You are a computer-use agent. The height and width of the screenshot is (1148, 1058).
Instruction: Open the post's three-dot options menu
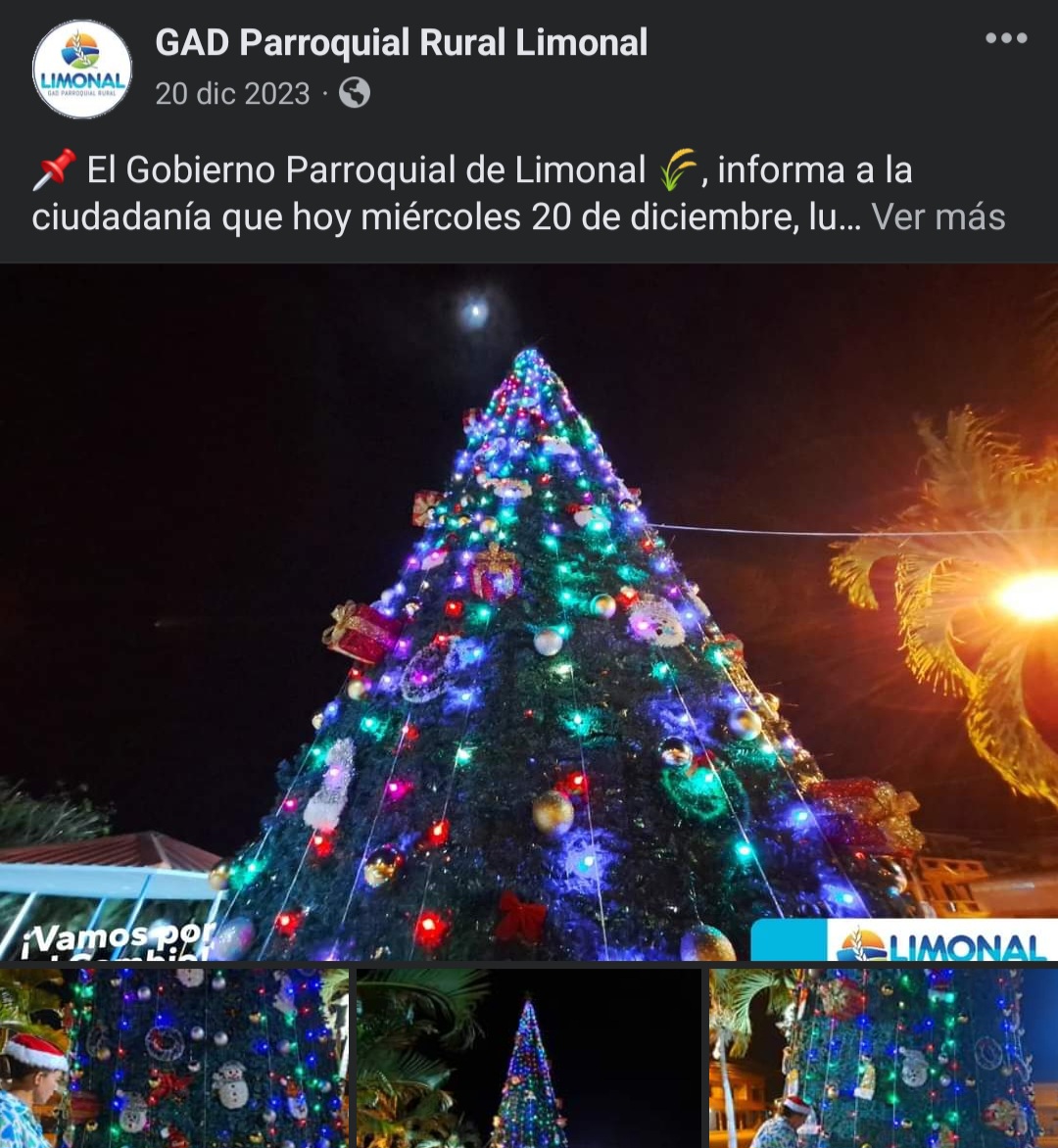(x=1006, y=39)
